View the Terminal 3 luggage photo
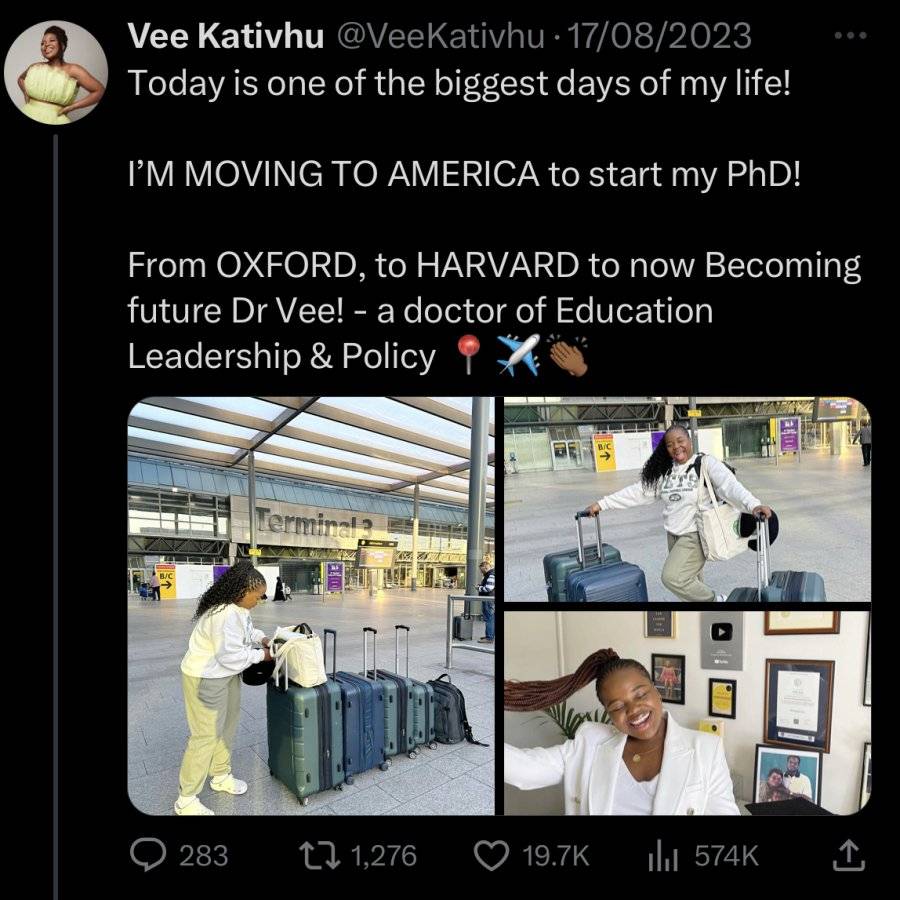The image size is (900, 900). 311,606
